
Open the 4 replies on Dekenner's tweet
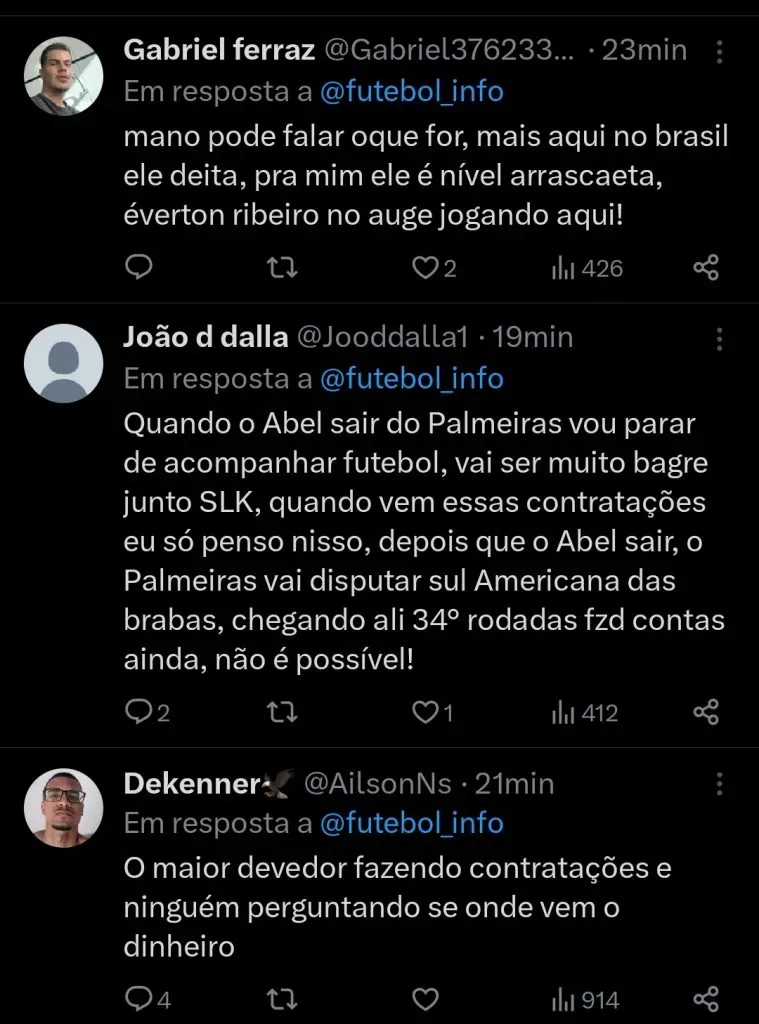click(139, 998)
